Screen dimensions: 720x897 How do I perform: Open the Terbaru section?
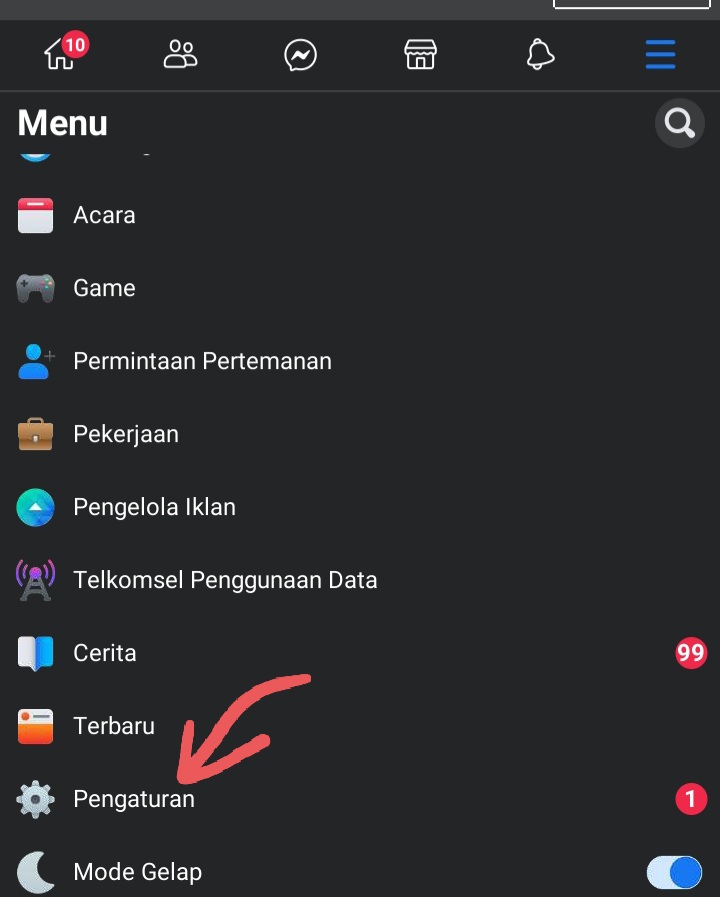pos(113,726)
